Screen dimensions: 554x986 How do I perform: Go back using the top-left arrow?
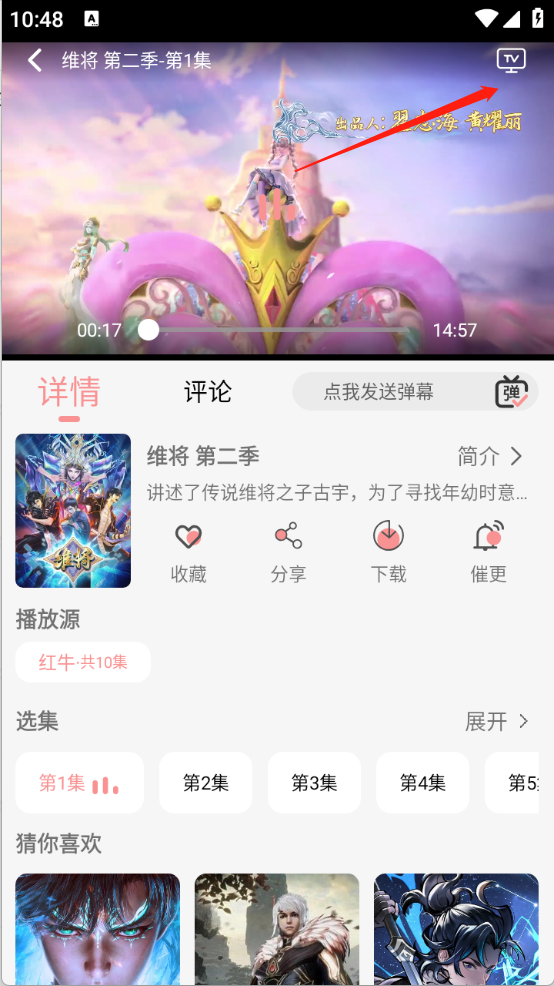(x=35, y=60)
